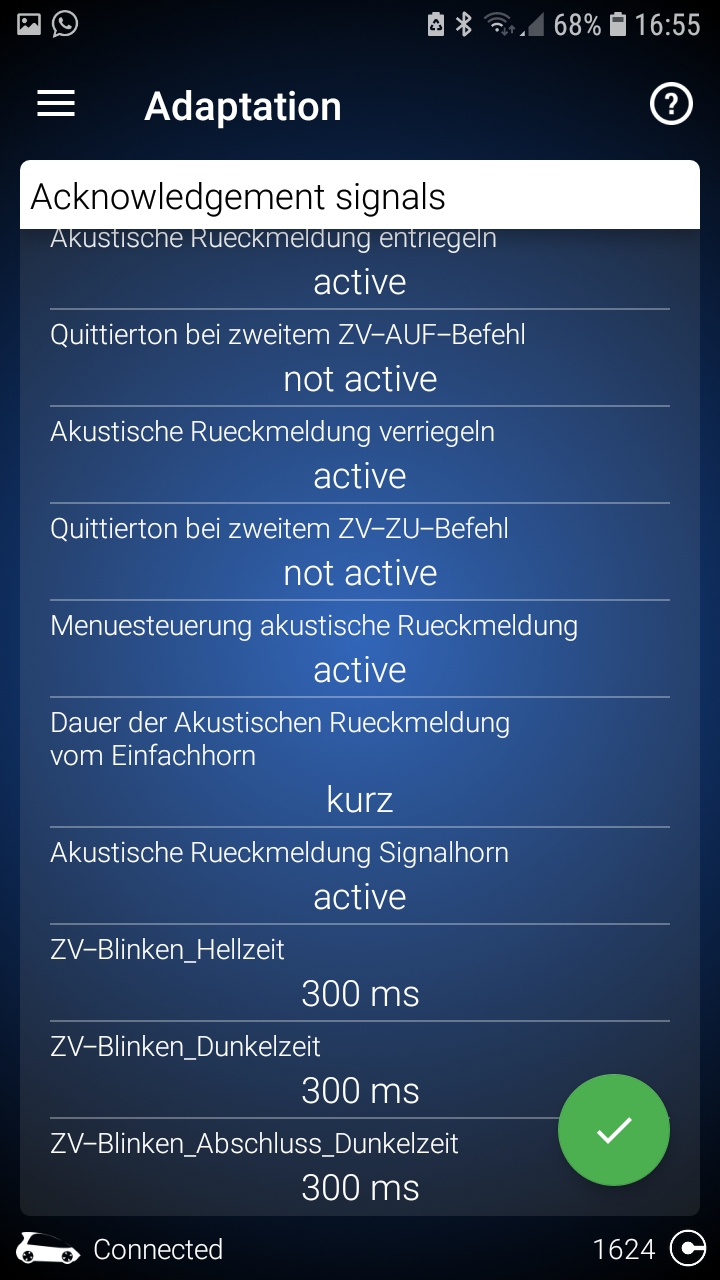The image size is (720, 1280).
Task: Edit Quittierton bei zweitem ZV-AUF-Befehl setting
Action: (360, 359)
